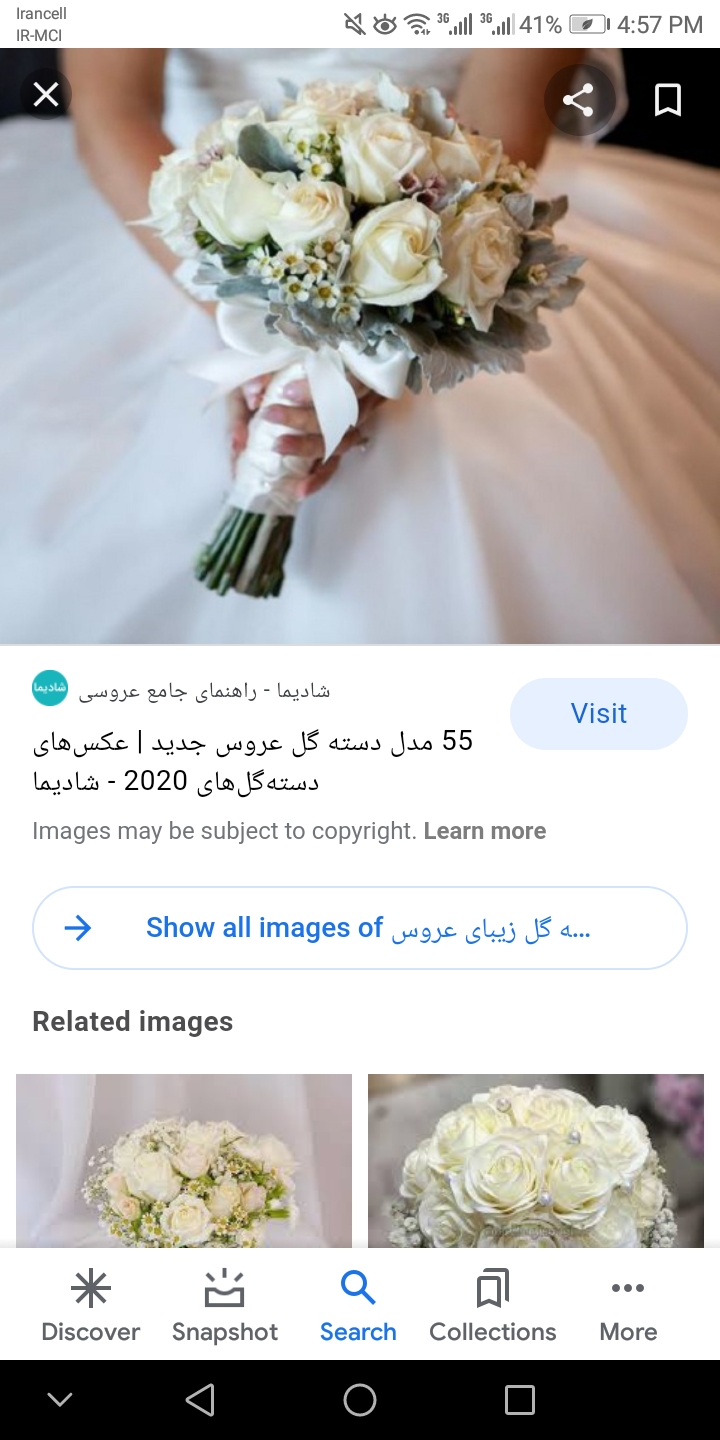This screenshot has width=720, height=1440.
Task: Open the More tab
Action: [628, 1306]
